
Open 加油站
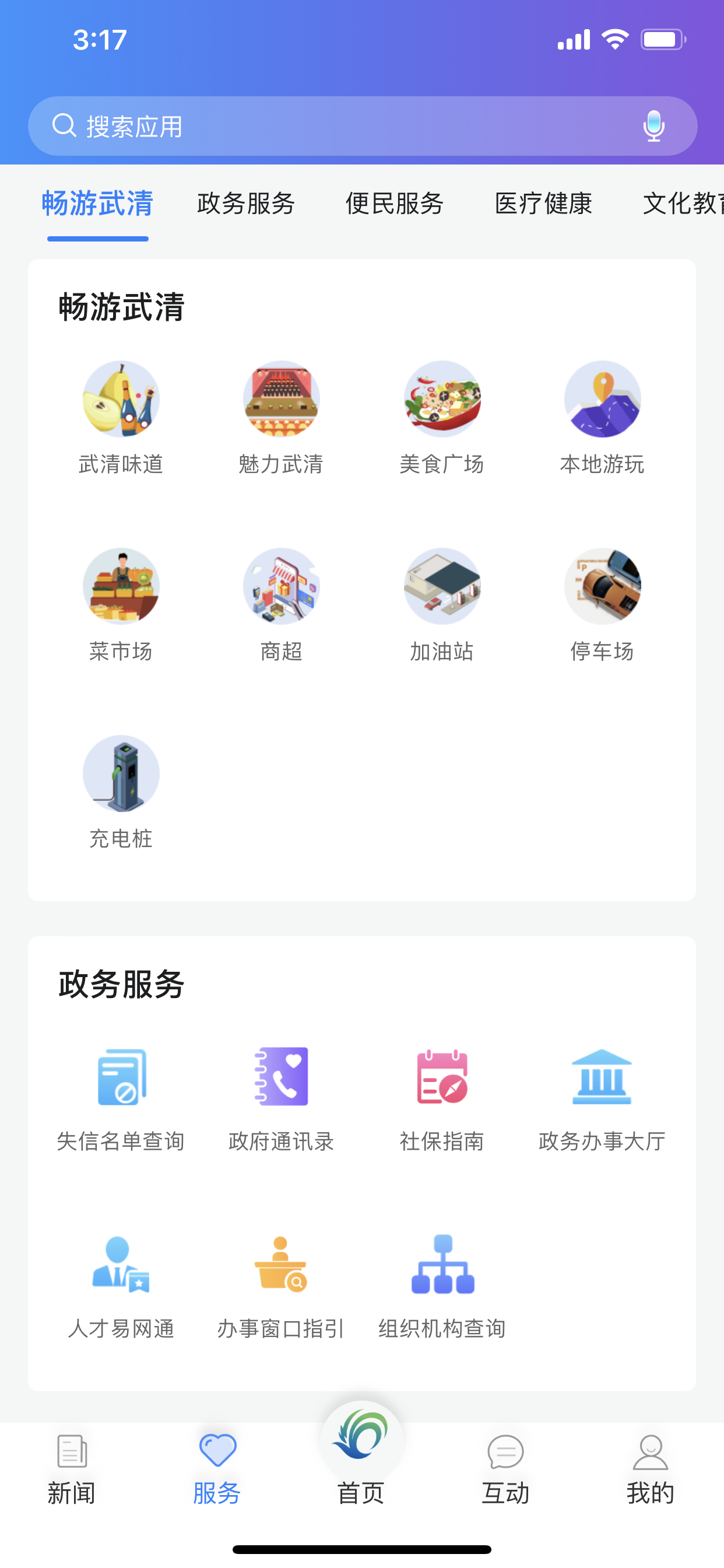pos(442,605)
